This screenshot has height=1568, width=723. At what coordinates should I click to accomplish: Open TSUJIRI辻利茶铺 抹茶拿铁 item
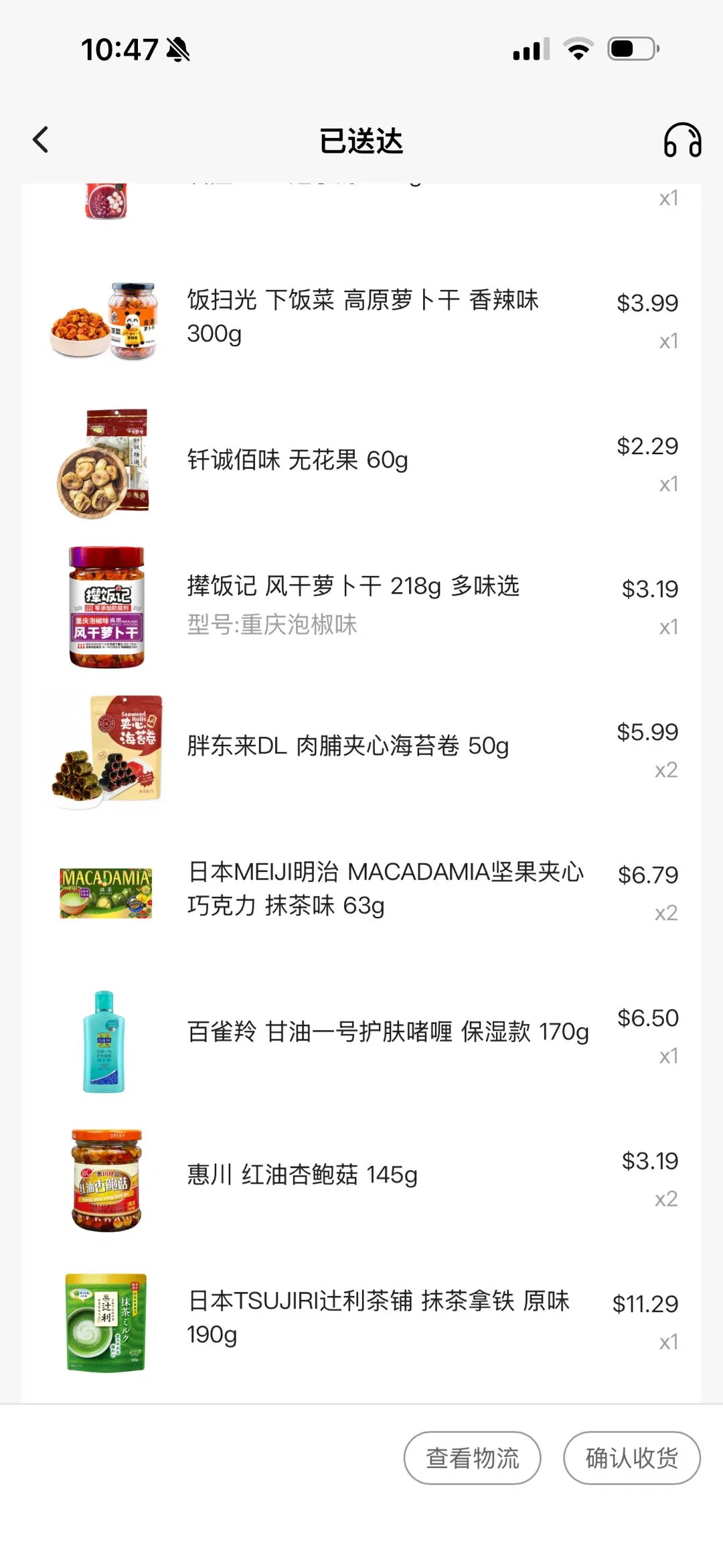click(x=378, y=1317)
